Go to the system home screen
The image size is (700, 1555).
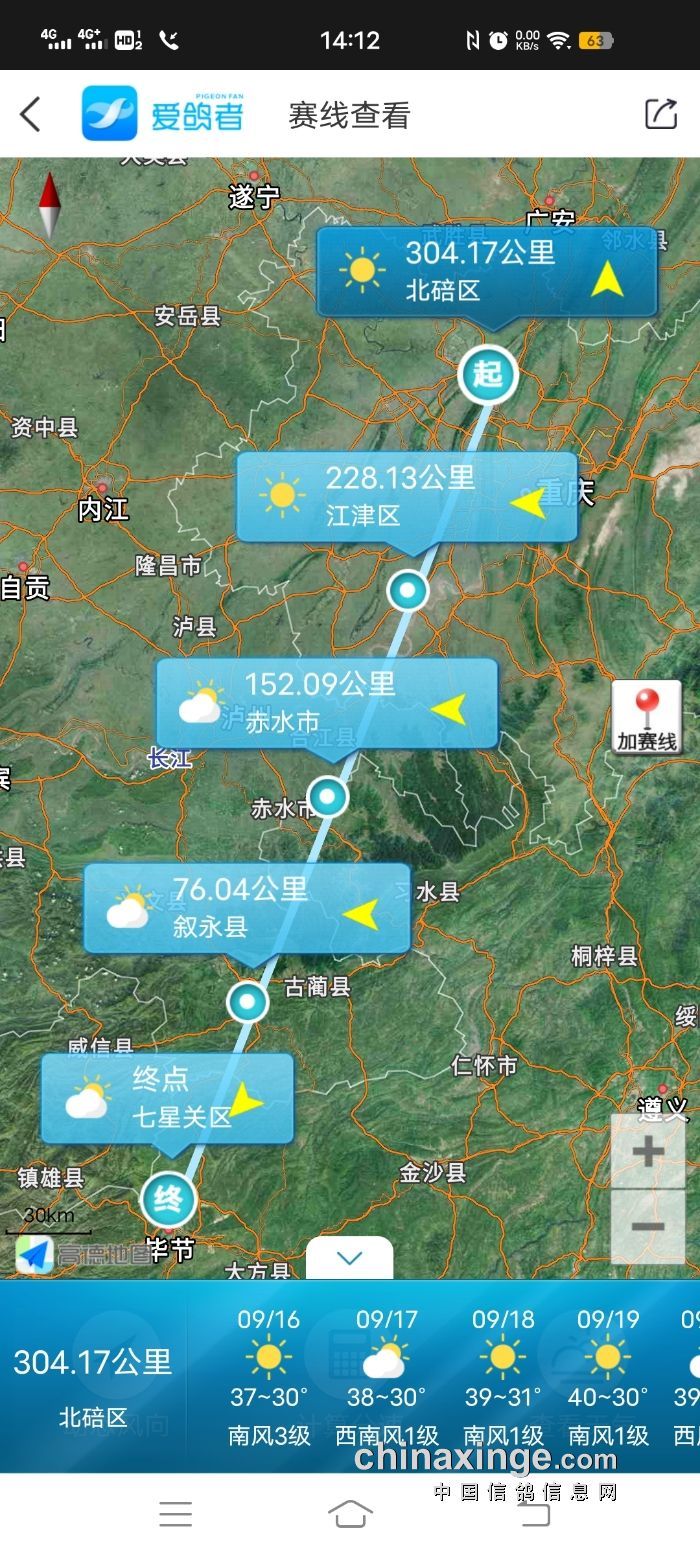click(x=350, y=1514)
